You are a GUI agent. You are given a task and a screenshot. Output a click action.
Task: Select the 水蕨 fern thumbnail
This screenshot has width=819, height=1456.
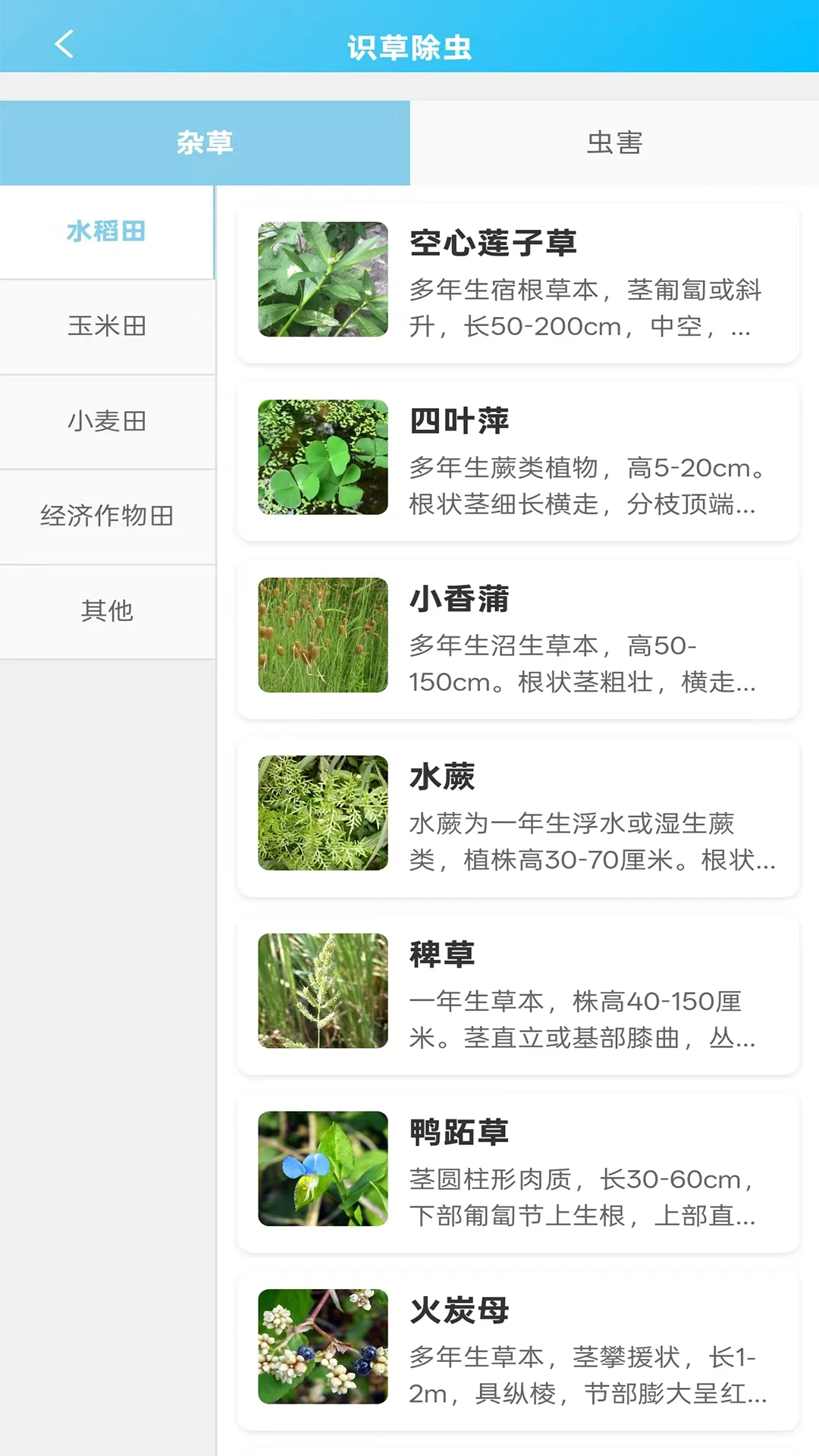pyautogui.click(x=322, y=813)
